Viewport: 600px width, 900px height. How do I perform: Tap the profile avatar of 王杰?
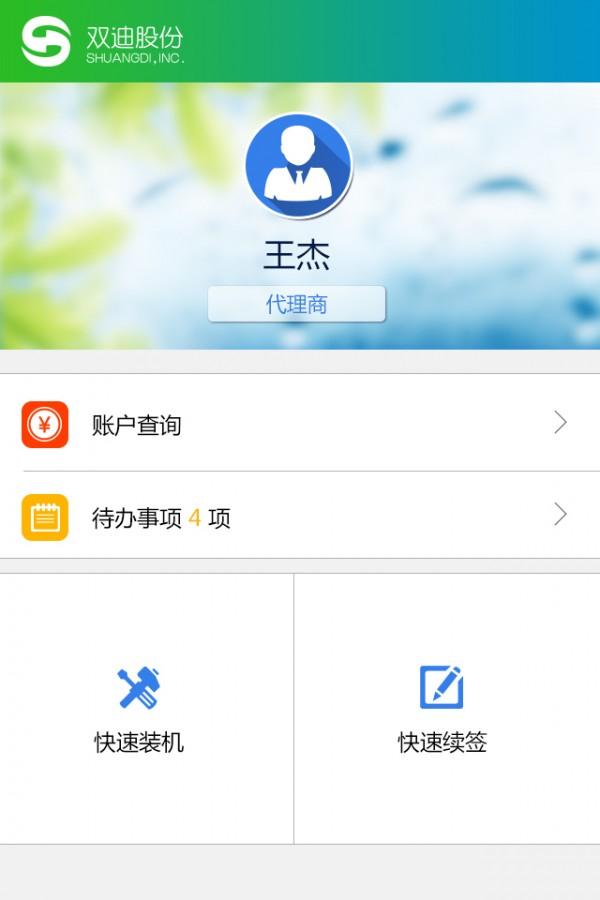298,166
